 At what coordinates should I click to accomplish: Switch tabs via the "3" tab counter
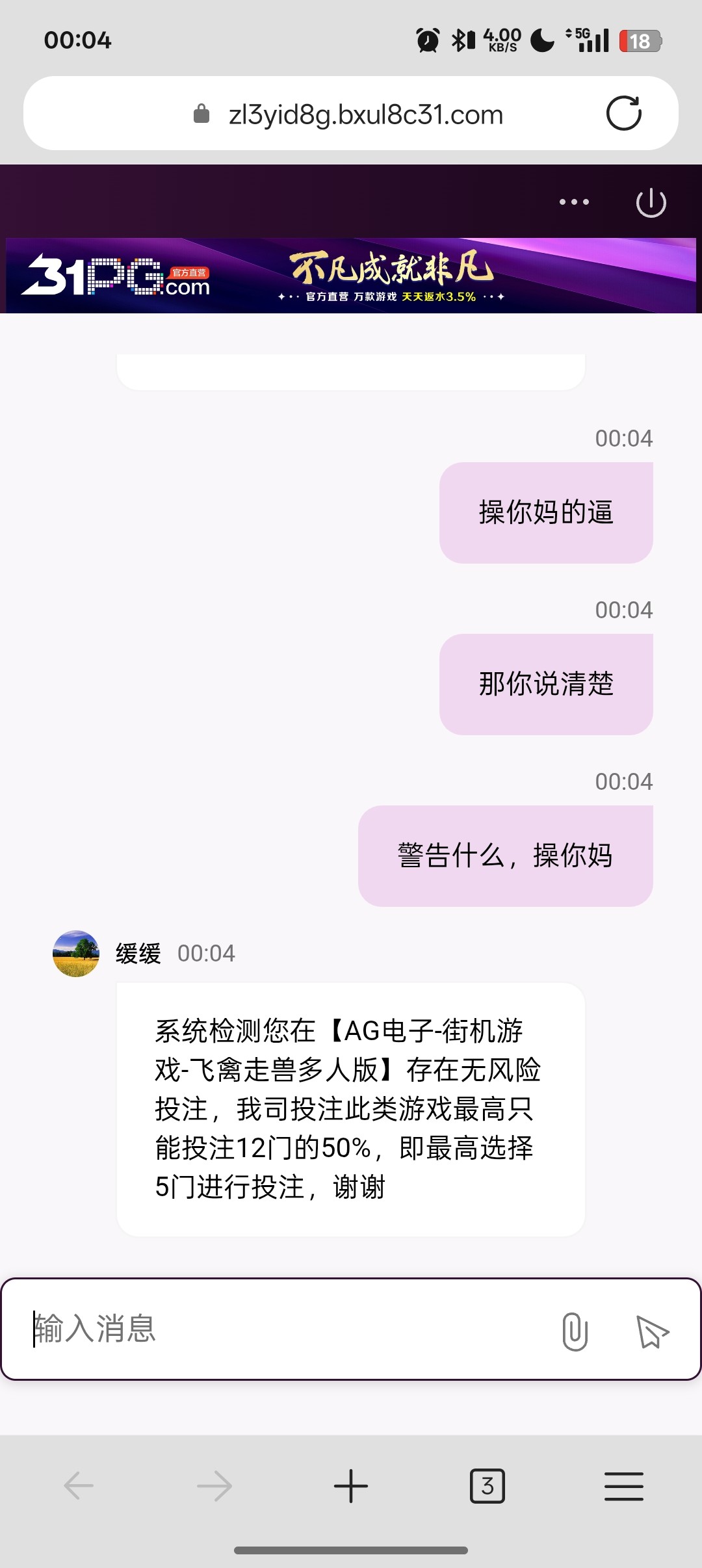[x=487, y=1485]
